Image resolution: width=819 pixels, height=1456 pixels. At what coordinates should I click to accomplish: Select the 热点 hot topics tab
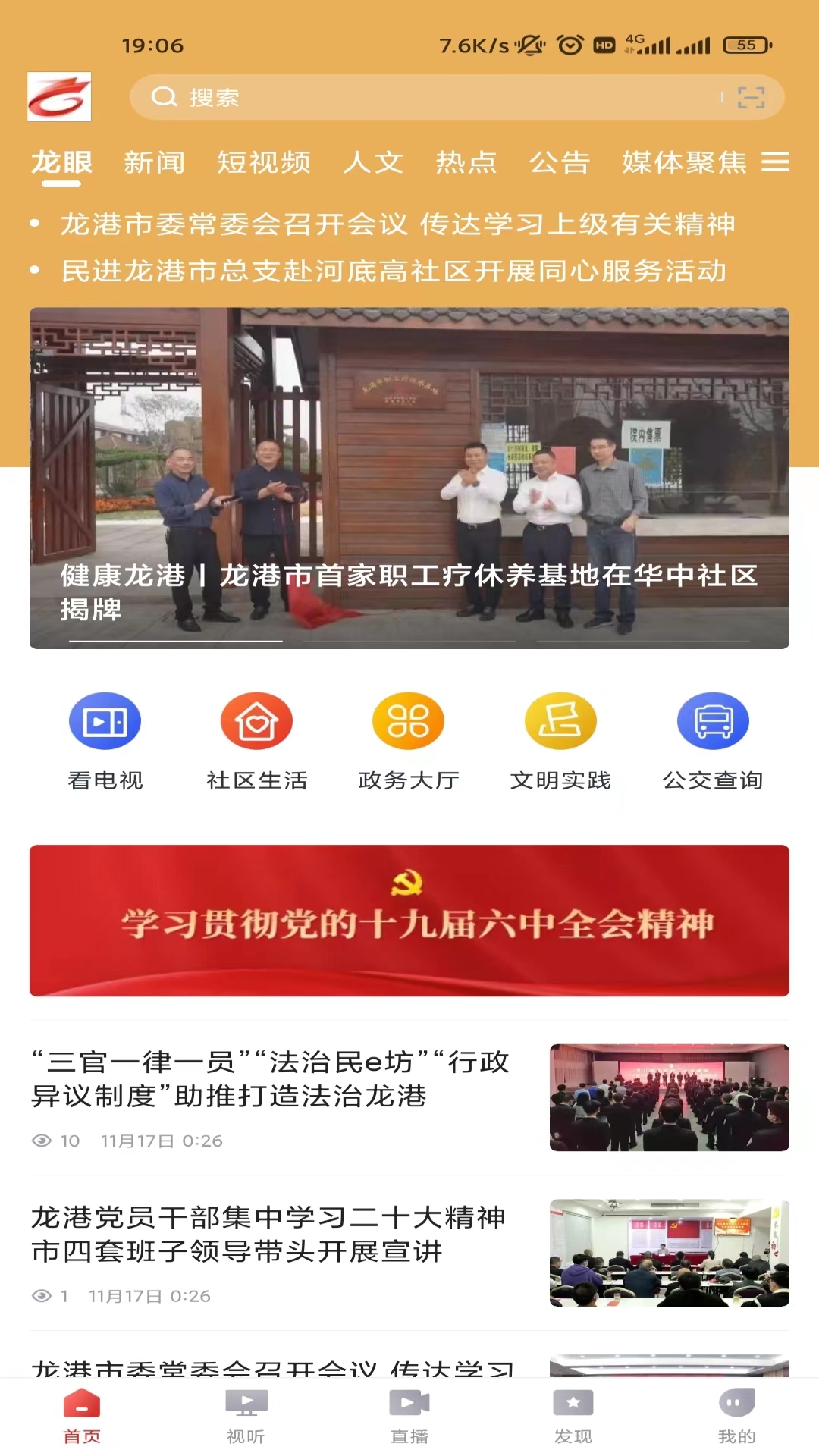point(467,163)
